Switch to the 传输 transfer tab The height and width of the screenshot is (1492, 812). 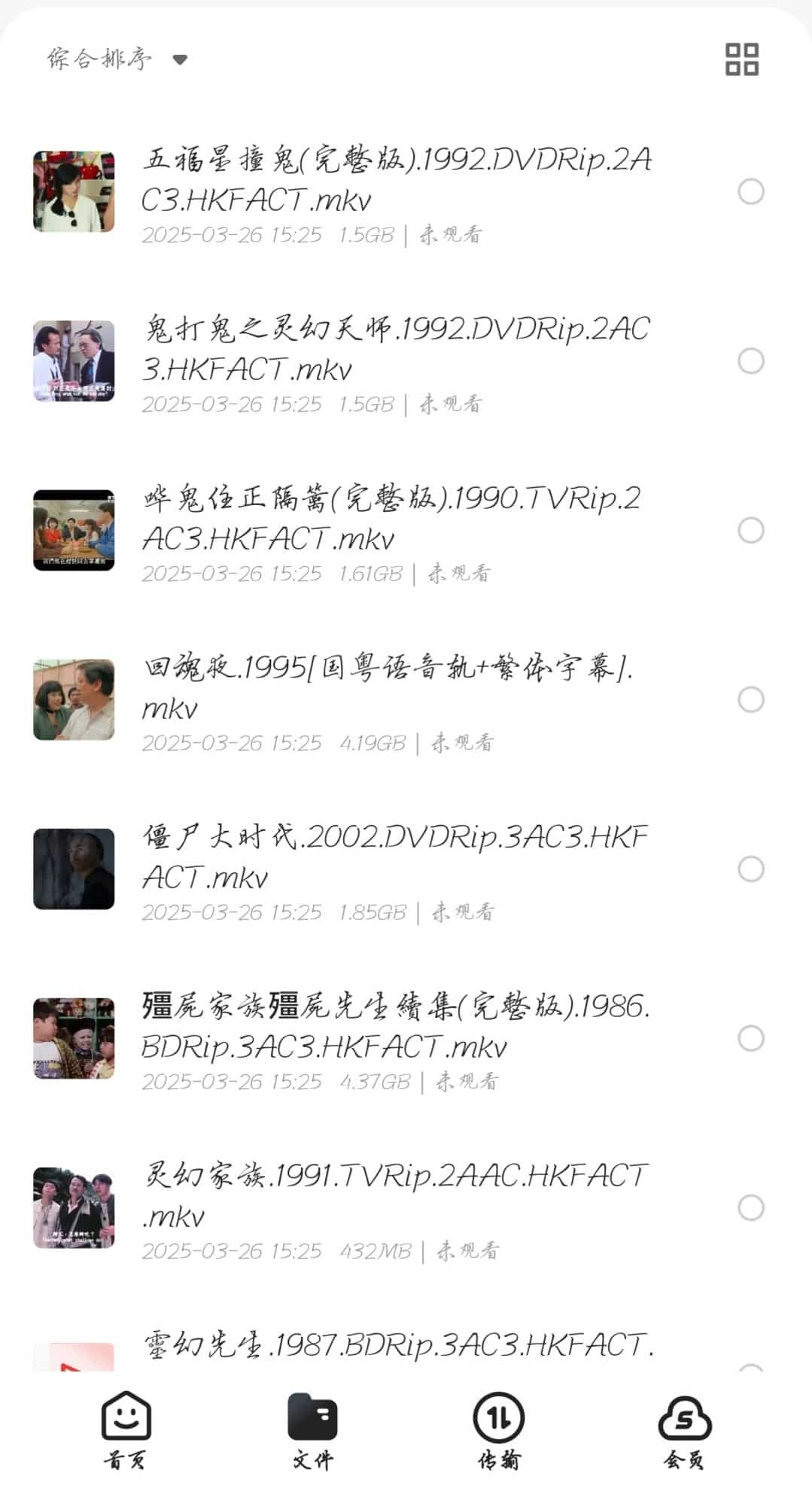(498, 1430)
